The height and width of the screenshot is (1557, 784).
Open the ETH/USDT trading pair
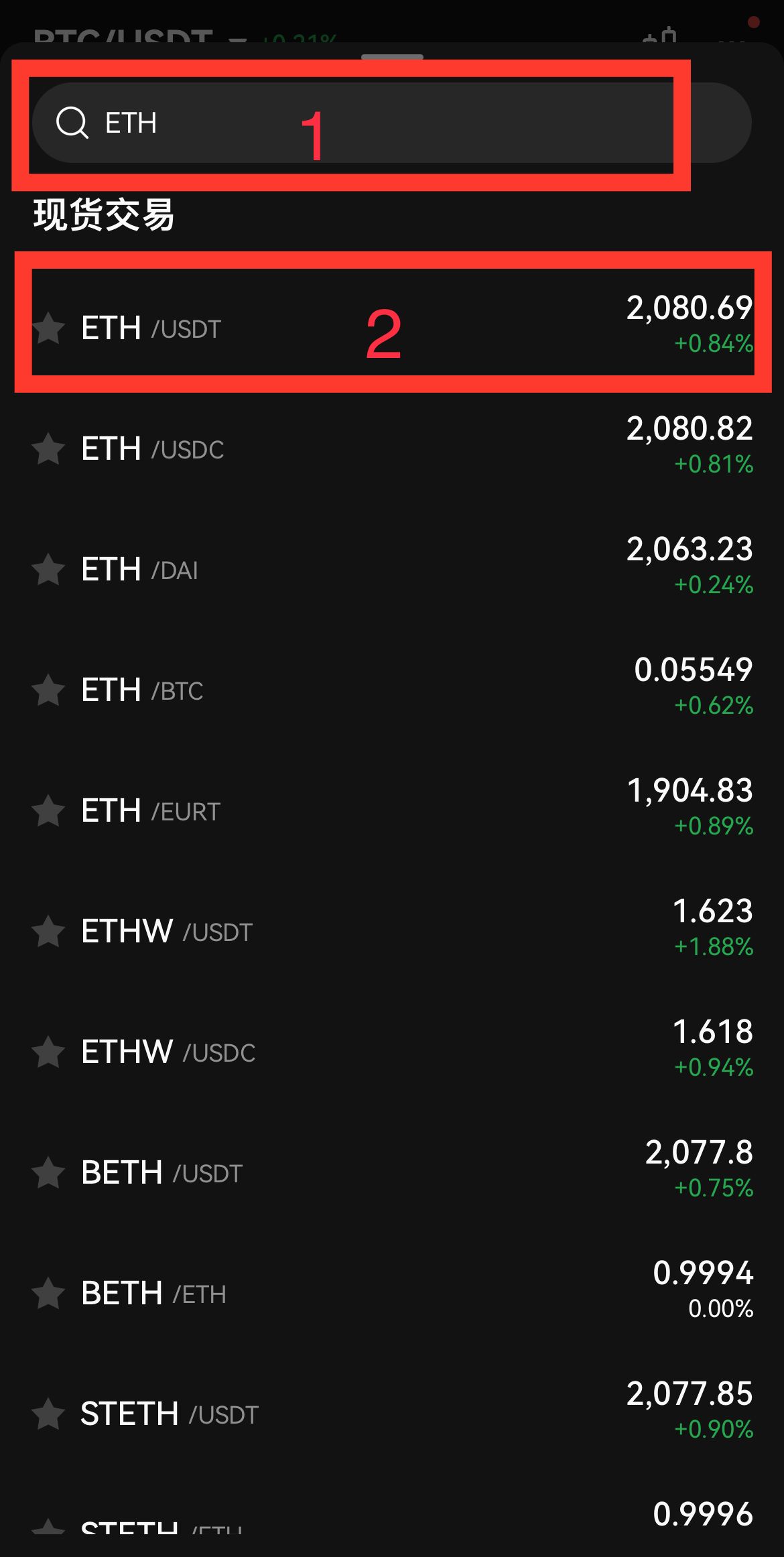coord(392,326)
